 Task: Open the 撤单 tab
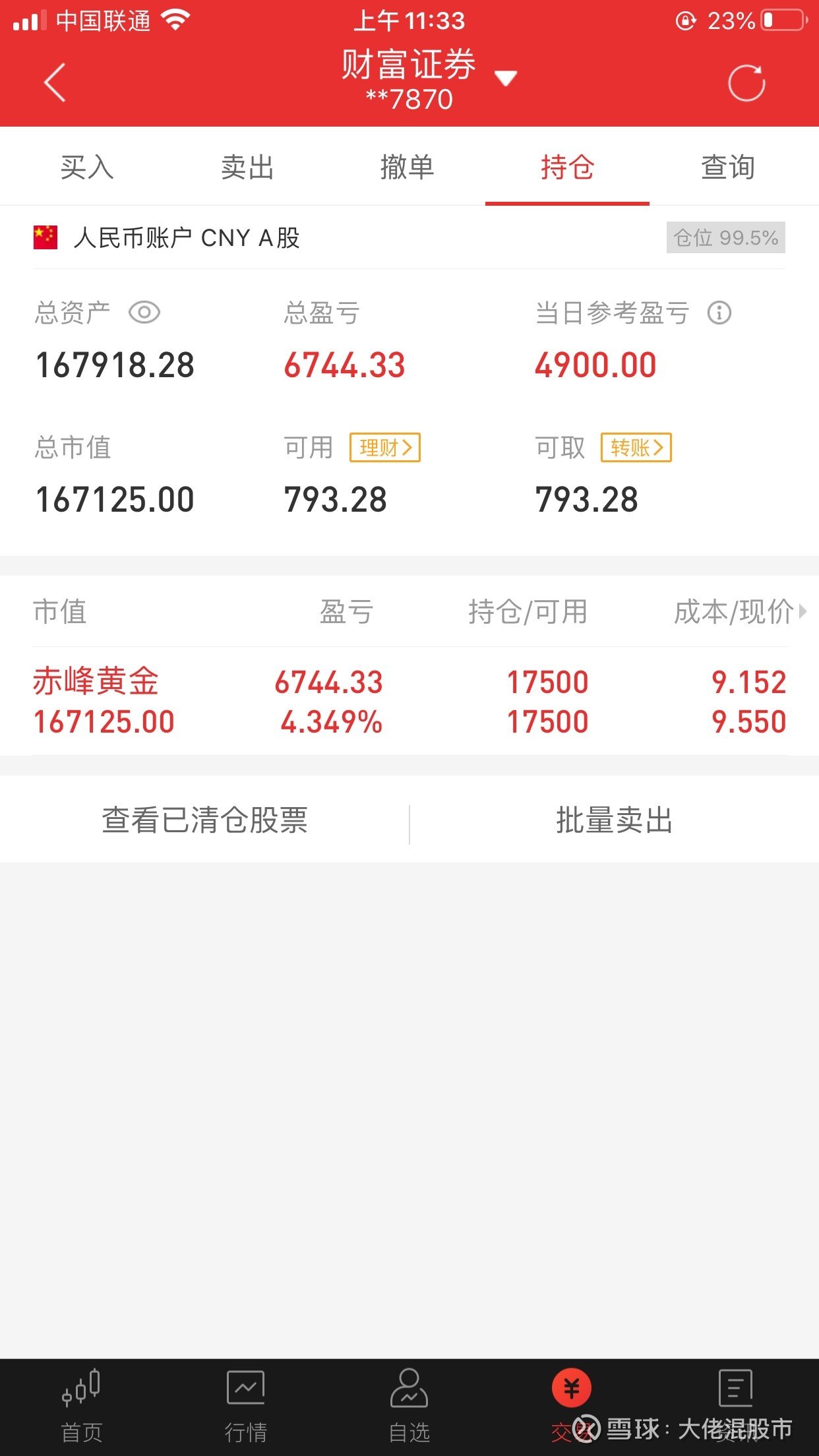coord(407,167)
